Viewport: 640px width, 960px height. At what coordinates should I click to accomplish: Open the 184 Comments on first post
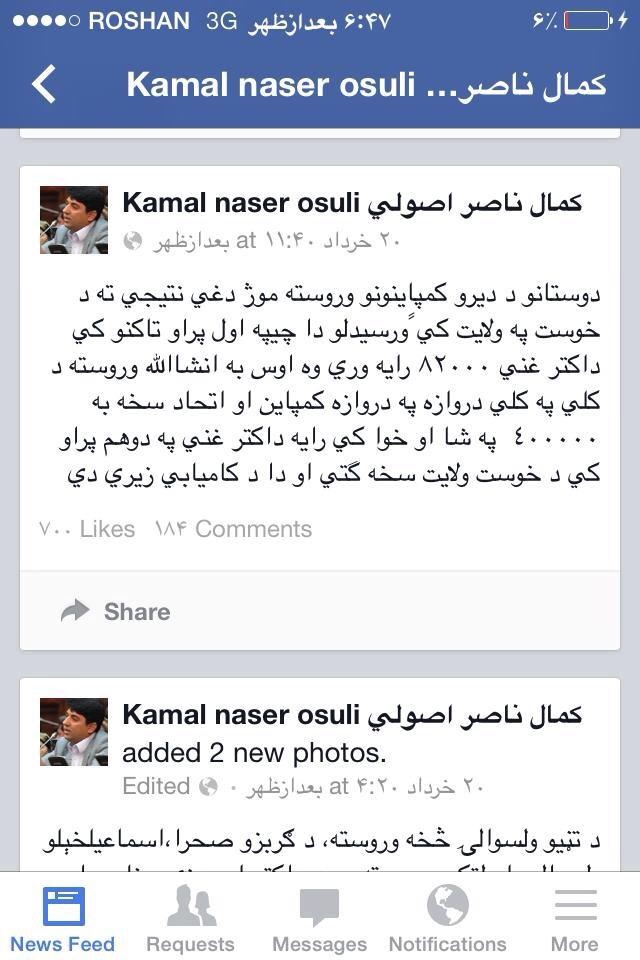coord(233,529)
